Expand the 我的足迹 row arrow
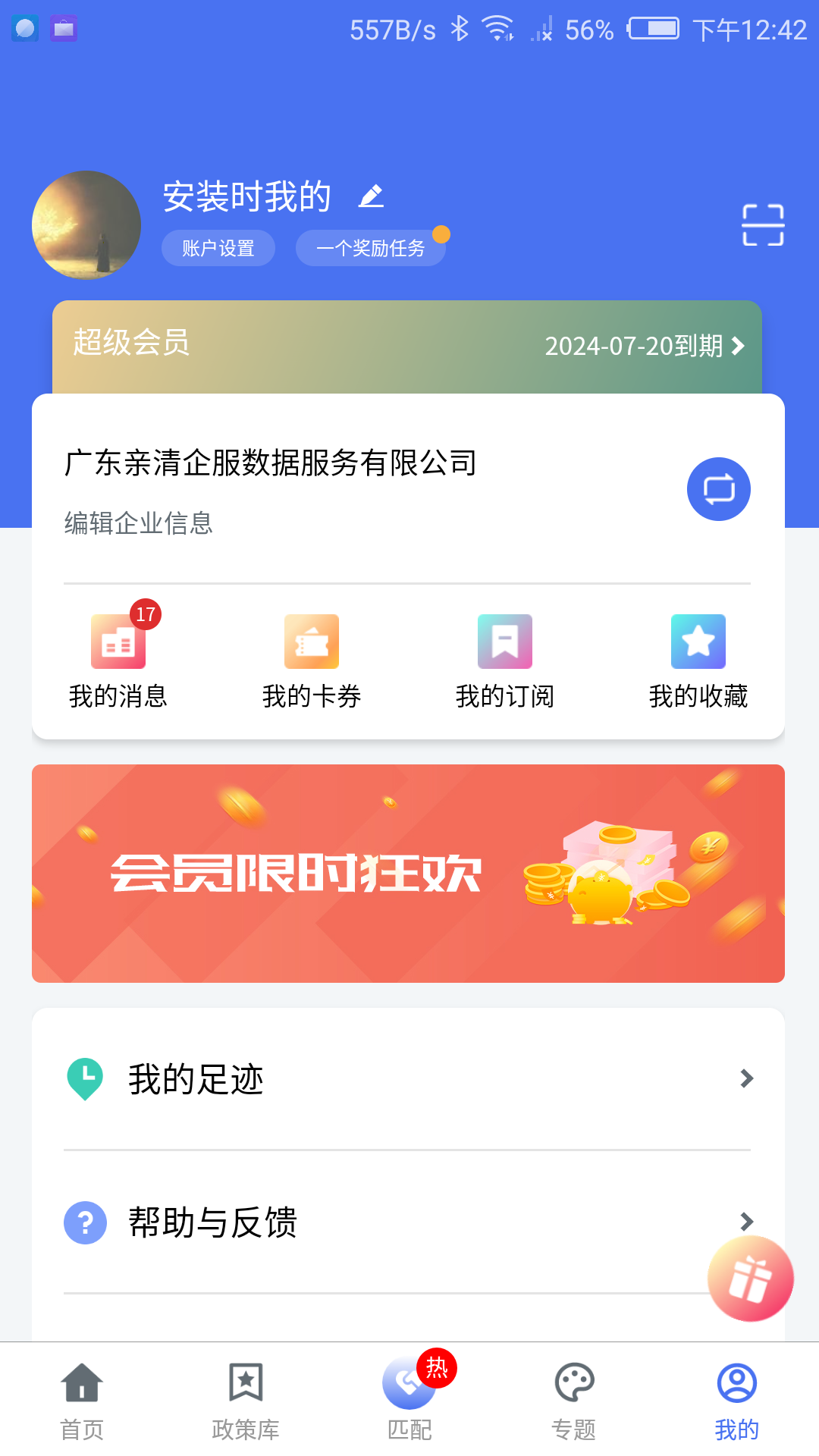 (747, 1078)
